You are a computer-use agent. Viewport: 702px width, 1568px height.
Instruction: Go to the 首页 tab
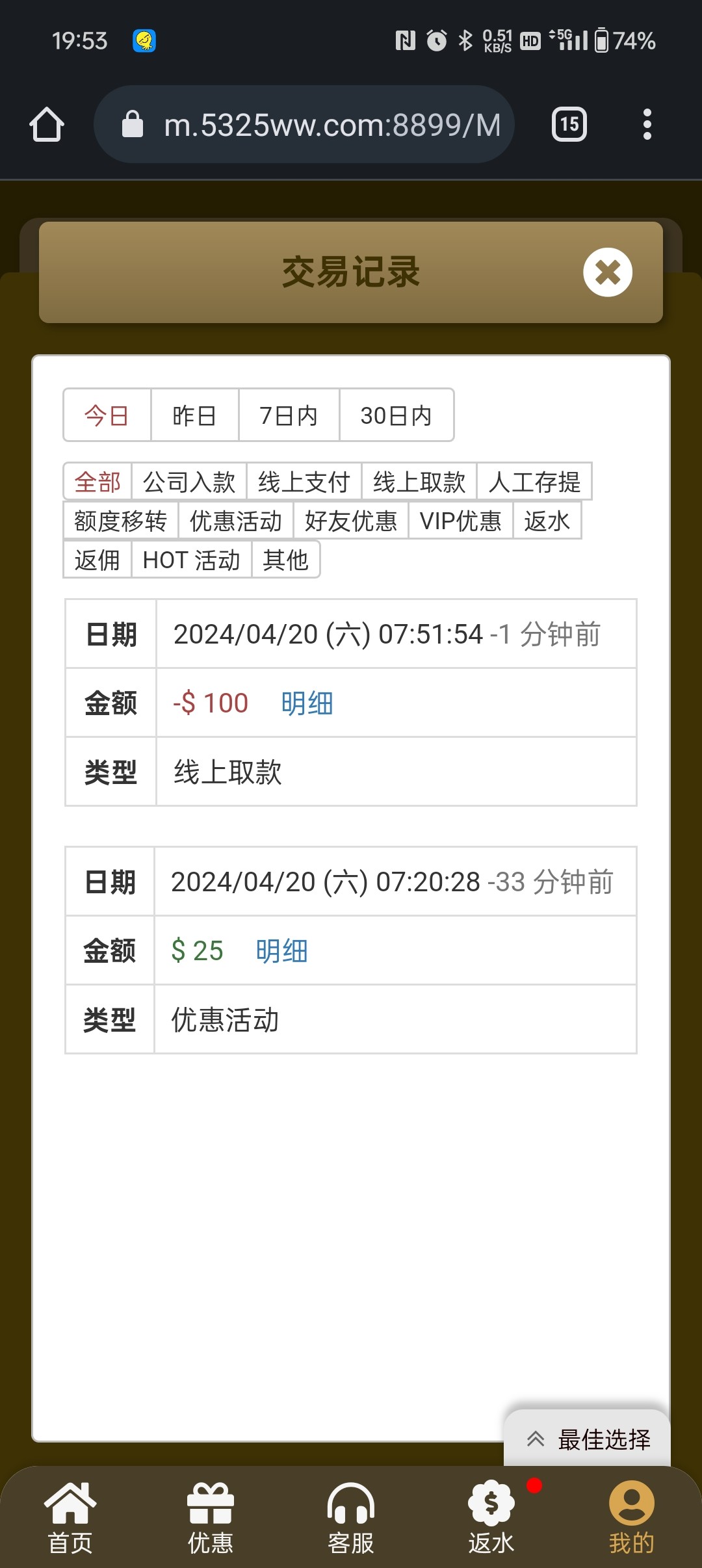pyautogui.click(x=70, y=1518)
